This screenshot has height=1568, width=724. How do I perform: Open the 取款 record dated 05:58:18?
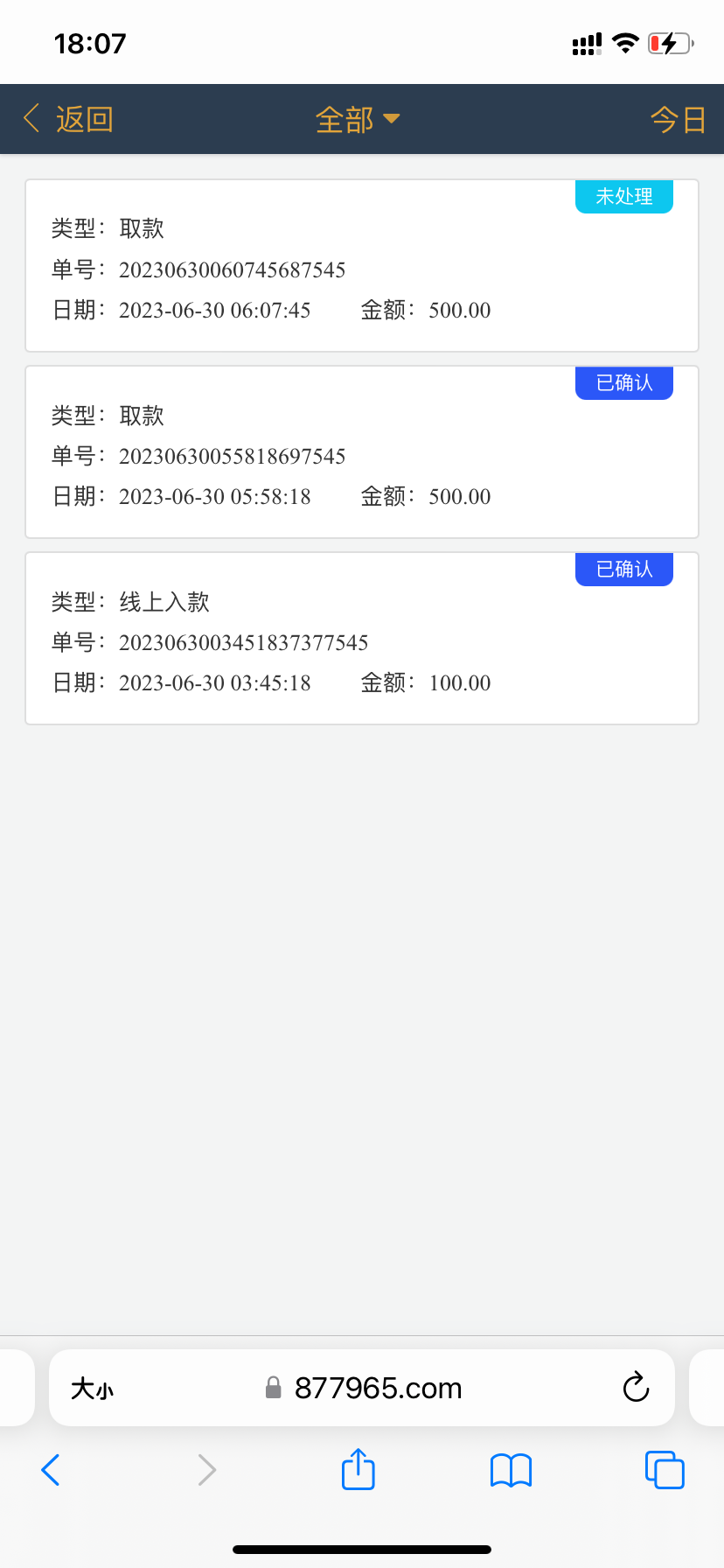click(361, 452)
